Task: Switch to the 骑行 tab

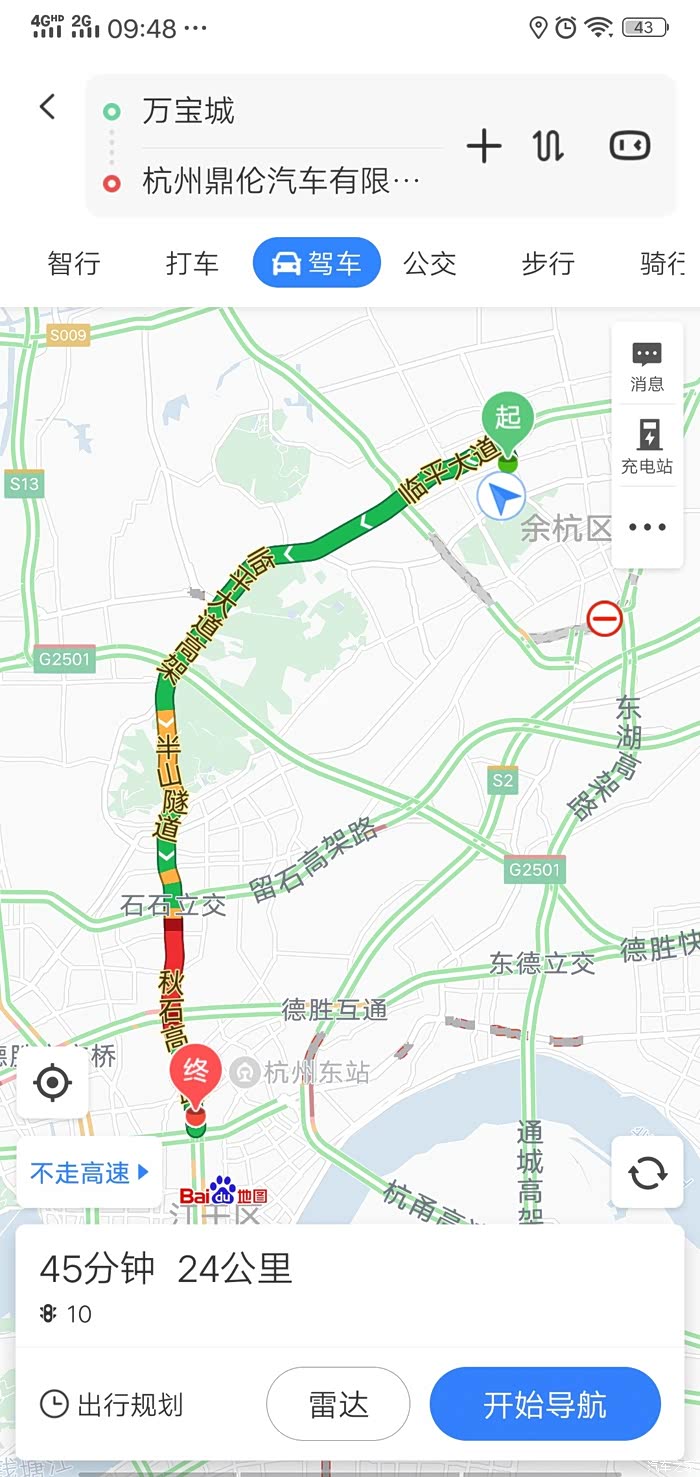Action: 663,263
